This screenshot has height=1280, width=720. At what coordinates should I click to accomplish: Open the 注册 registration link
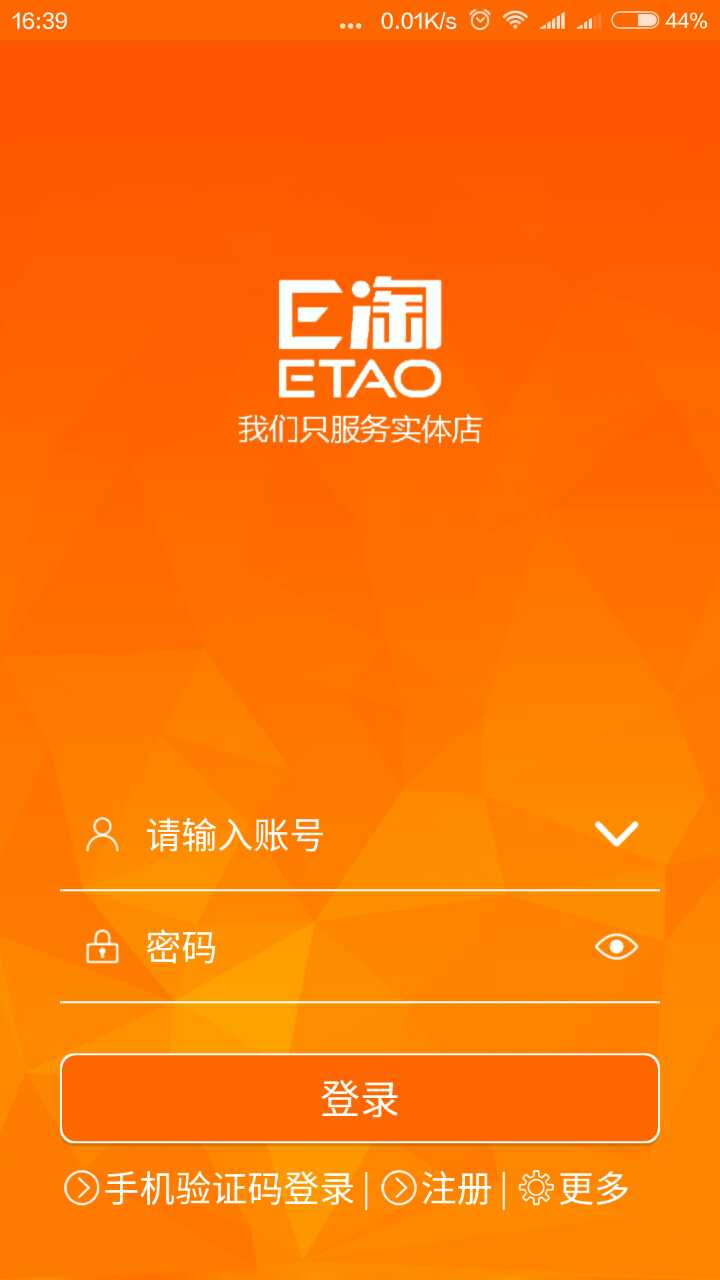tap(436, 1189)
